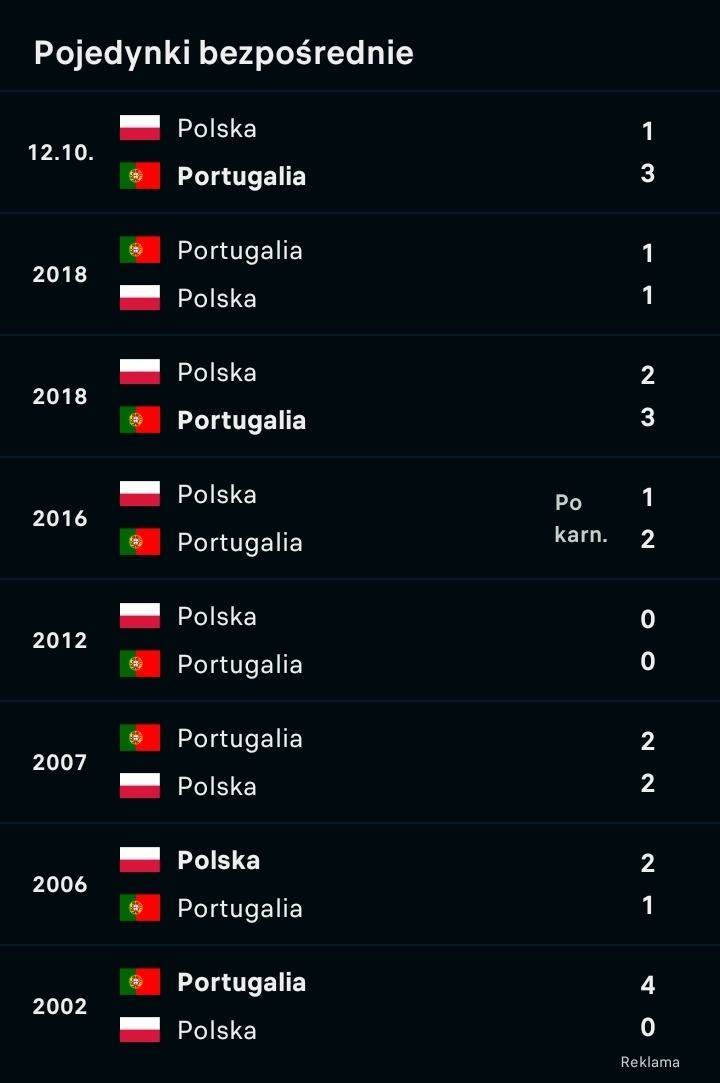The width and height of the screenshot is (720, 1083).
Task: View the 2006 match won by Polska
Action: 360,884
